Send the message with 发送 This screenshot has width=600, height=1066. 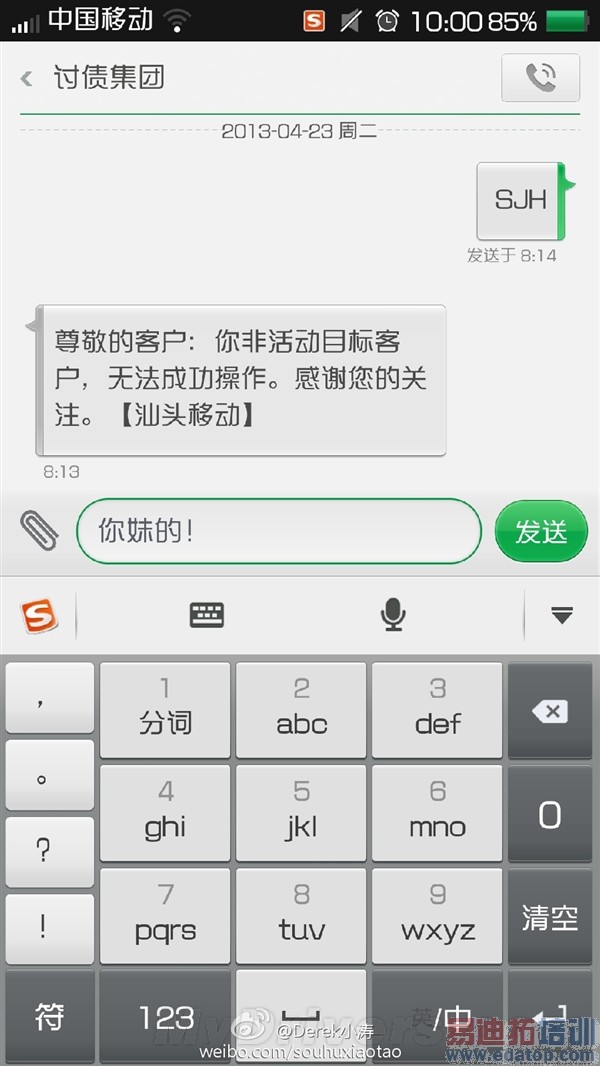541,531
